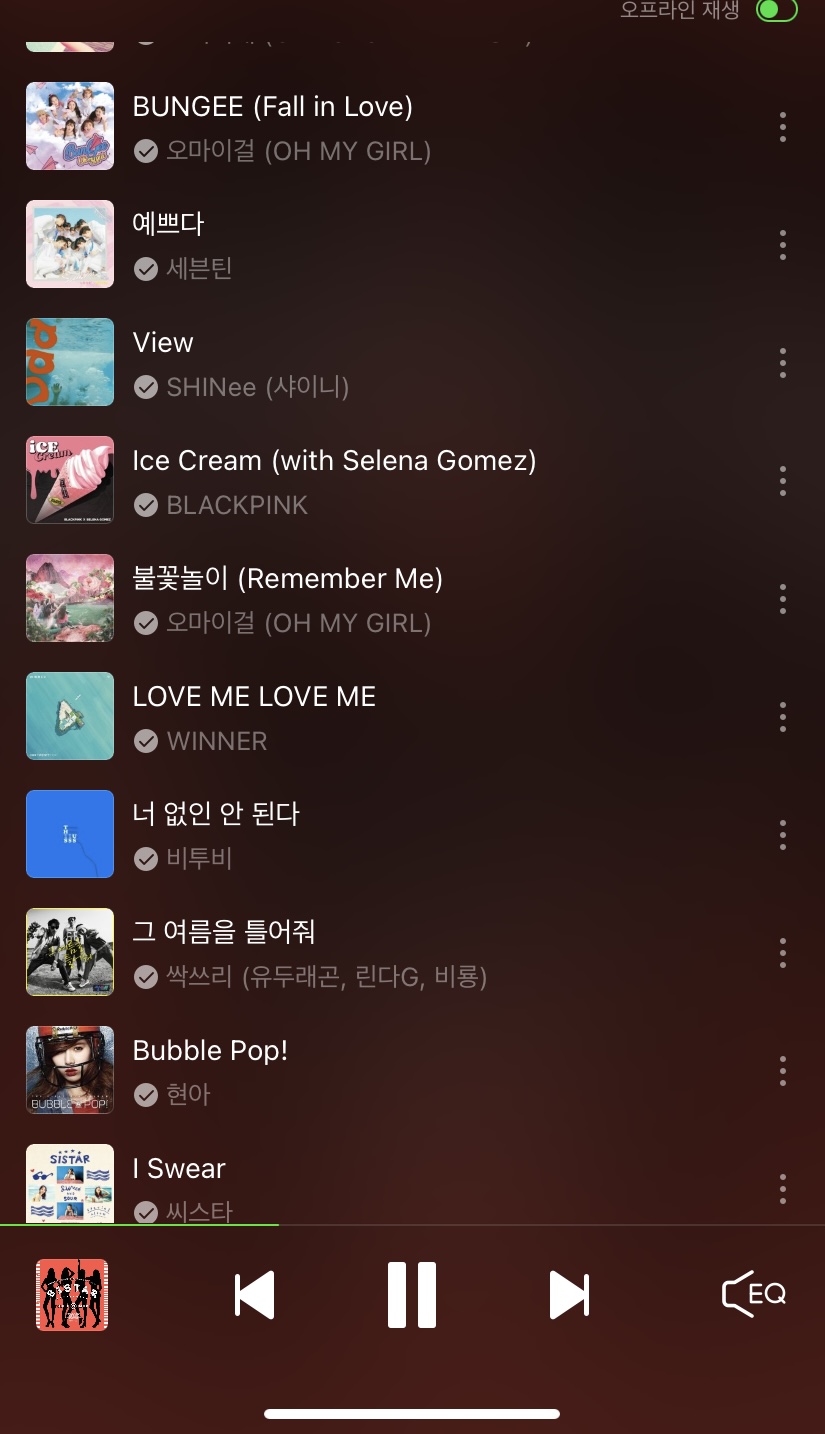Open options menu for I Swear
The height and width of the screenshot is (1434, 825).
[x=783, y=1188]
